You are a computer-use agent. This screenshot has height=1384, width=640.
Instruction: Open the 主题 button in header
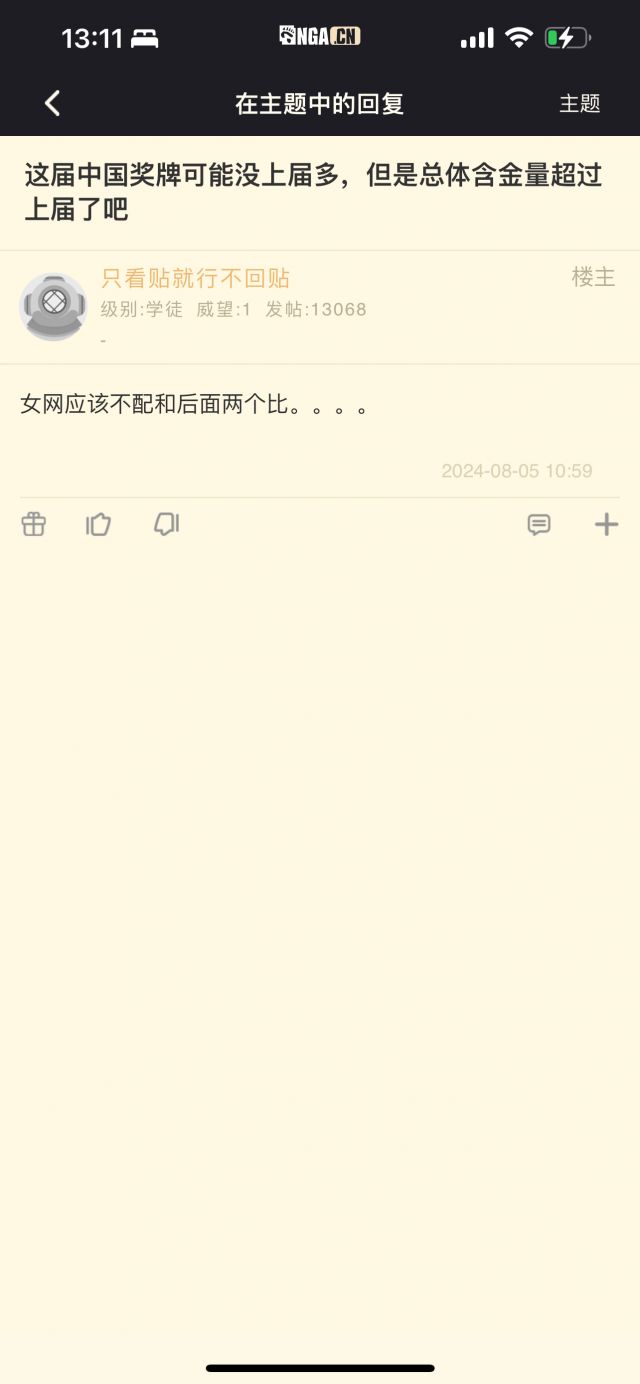click(x=579, y=104)
